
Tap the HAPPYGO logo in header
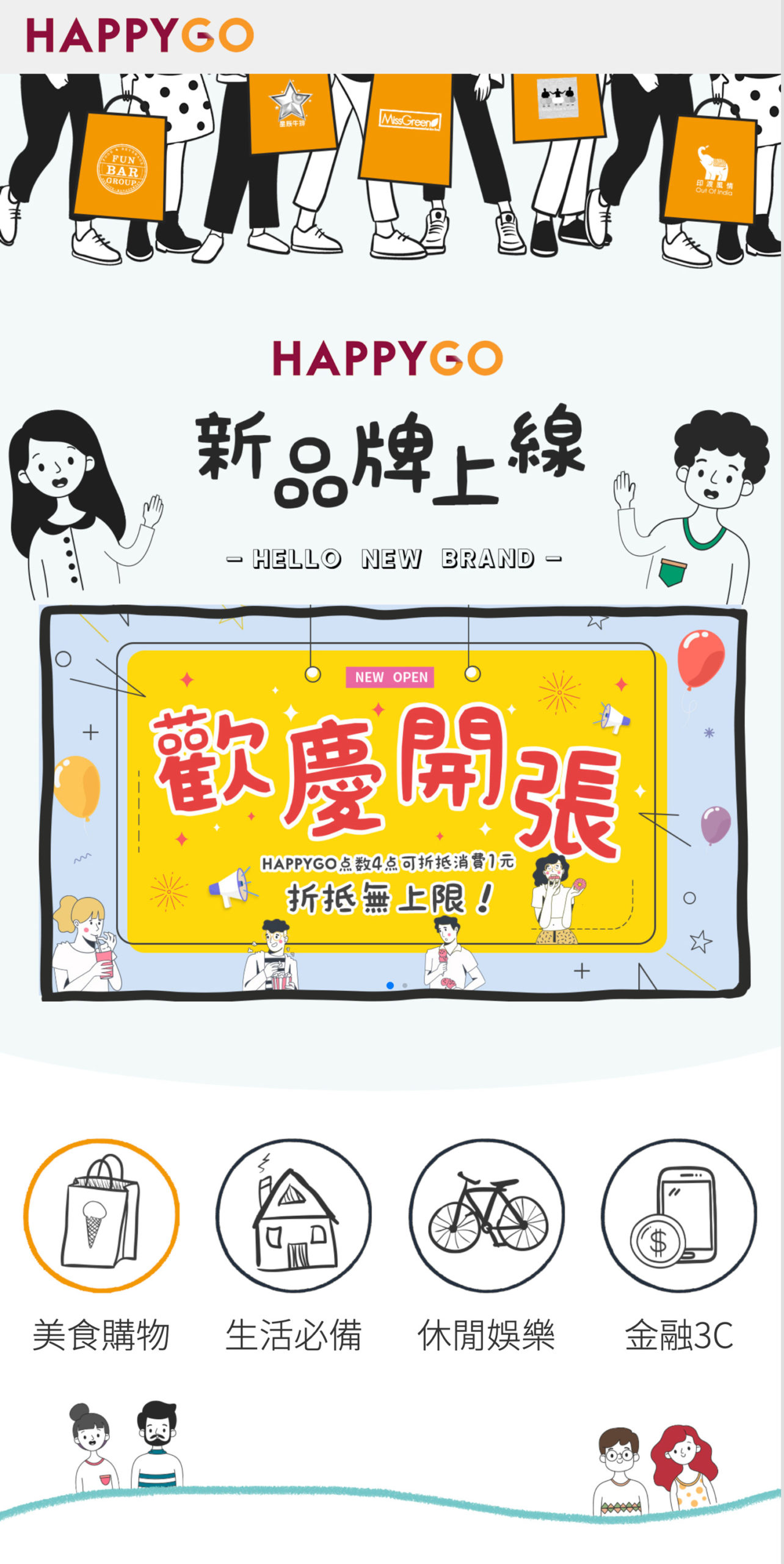pos(140,35)
